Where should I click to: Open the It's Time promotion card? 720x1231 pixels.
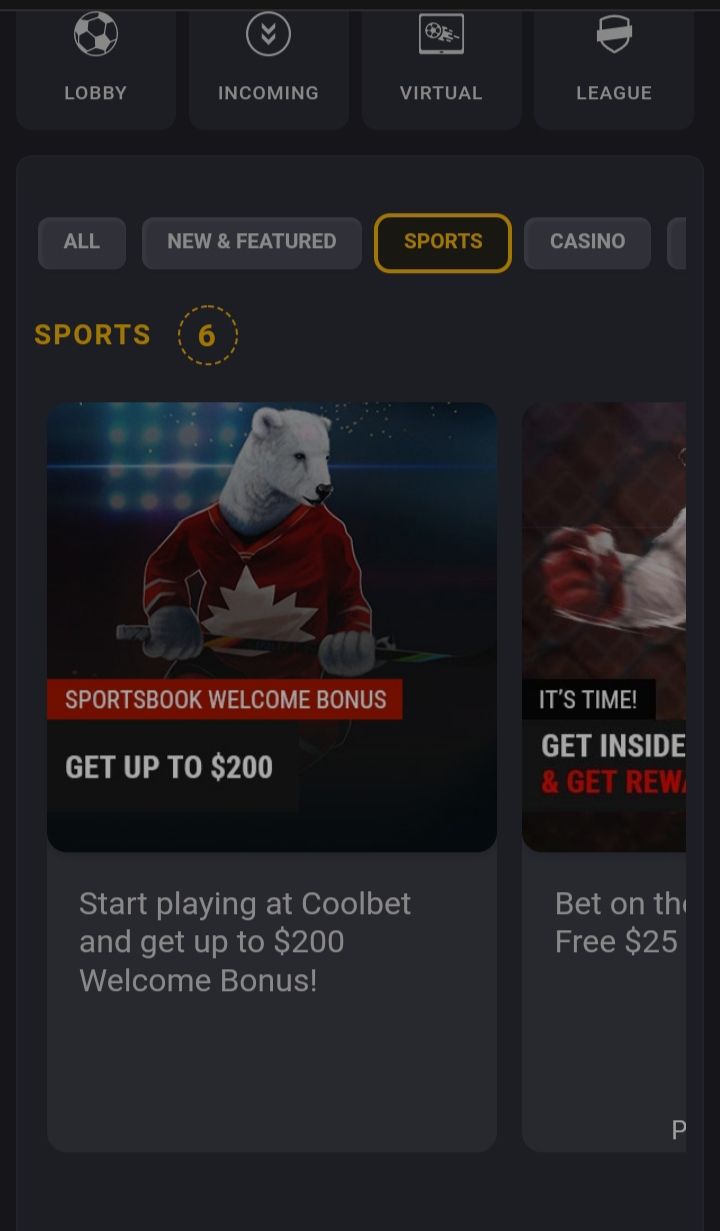[604, 627]
